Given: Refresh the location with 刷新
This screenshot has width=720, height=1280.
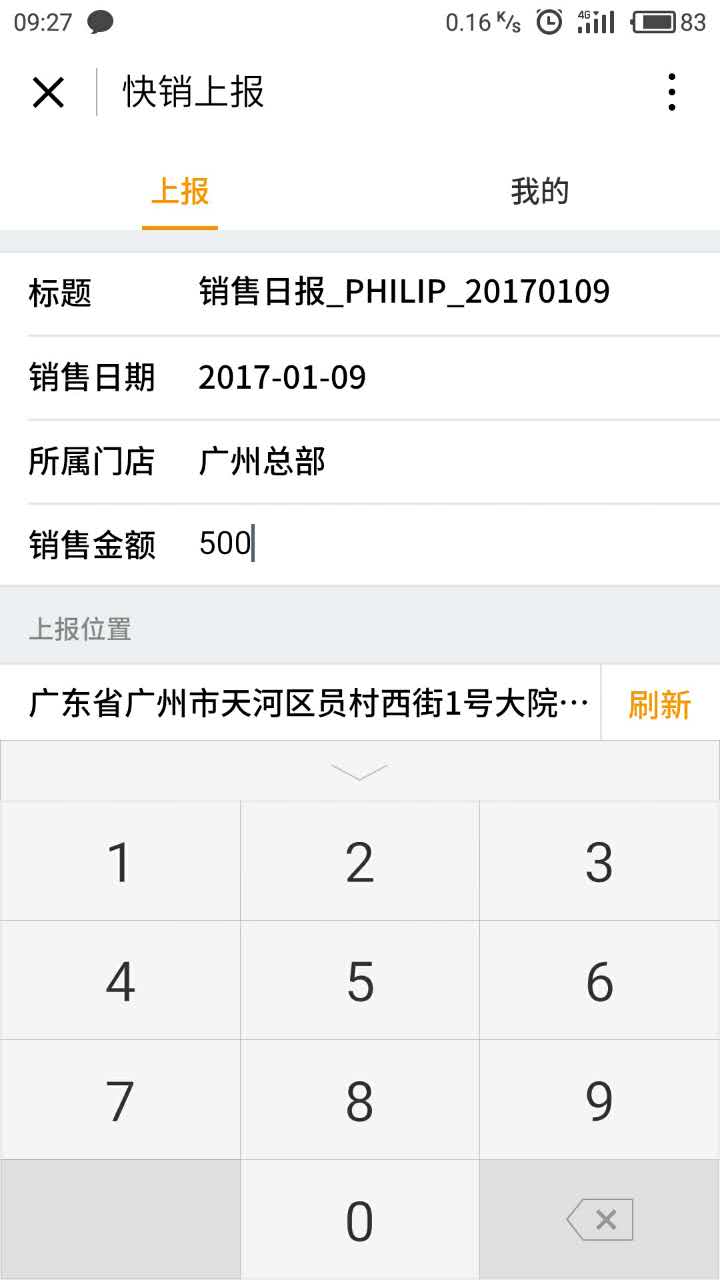Looking at the screenshot, I should coord(659,704).
